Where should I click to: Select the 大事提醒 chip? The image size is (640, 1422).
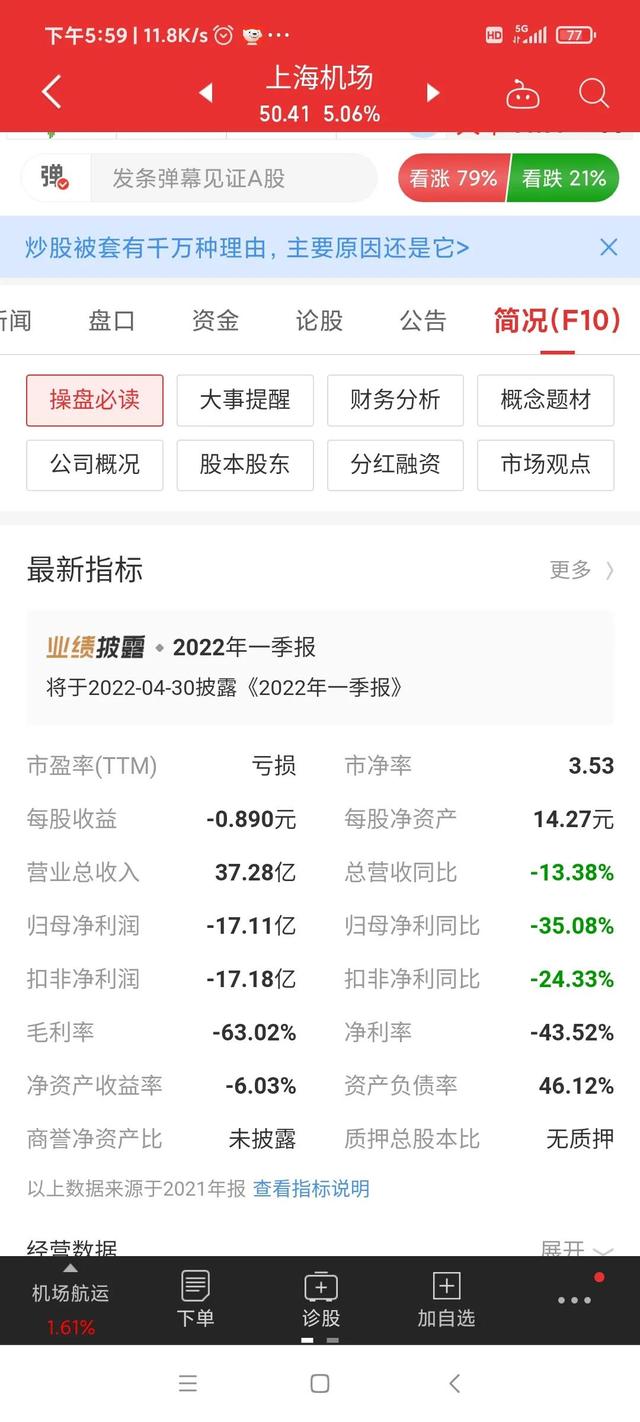pos(245,400)
